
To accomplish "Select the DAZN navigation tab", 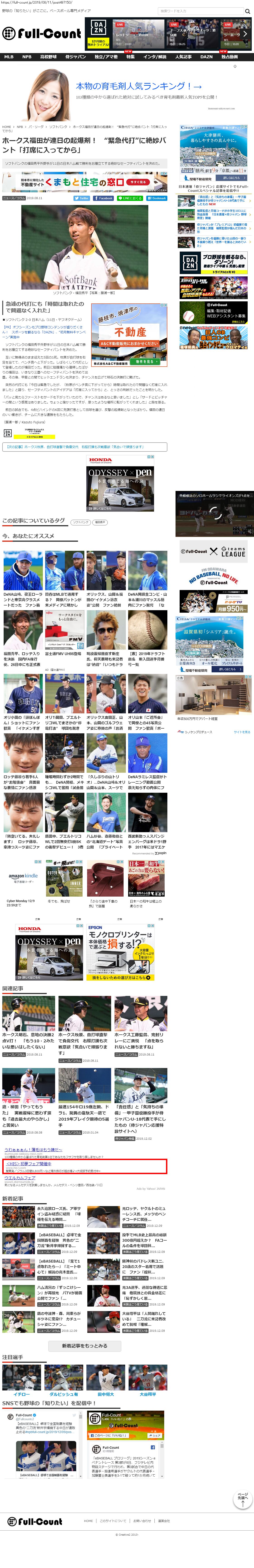I will 207,57.
